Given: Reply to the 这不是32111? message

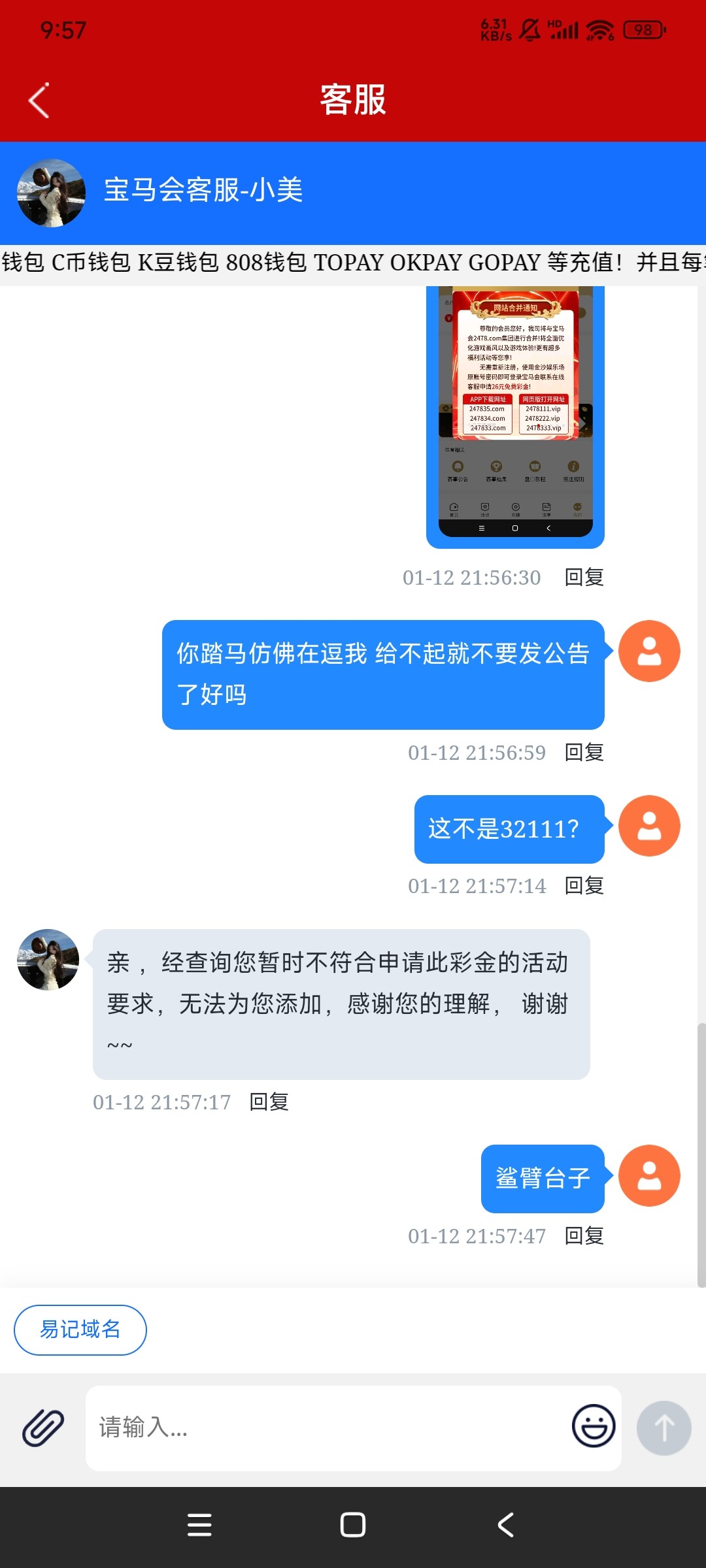Looking at the screenshot, I should point(584,886).
